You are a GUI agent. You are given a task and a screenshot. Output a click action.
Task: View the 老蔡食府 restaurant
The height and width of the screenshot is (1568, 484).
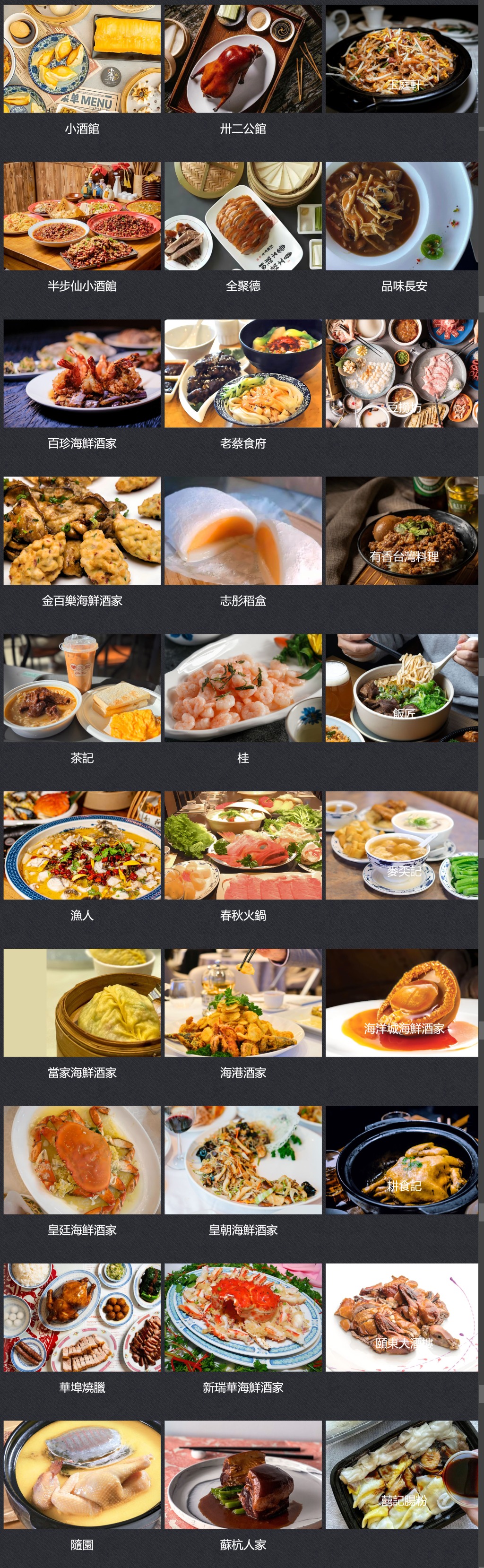[x=243, y=373]
